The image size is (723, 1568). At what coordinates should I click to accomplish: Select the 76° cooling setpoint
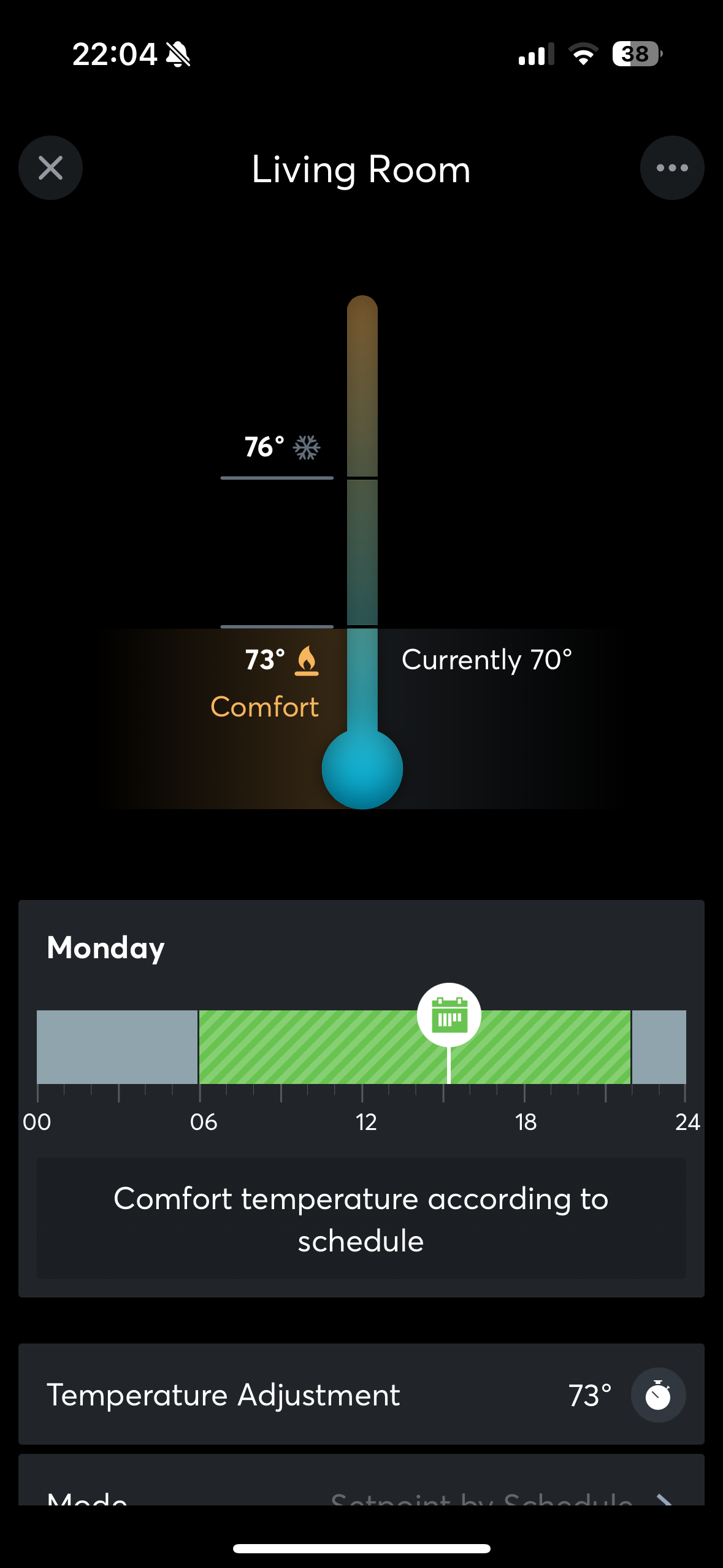pyautogui.click(x=277, y=448)
